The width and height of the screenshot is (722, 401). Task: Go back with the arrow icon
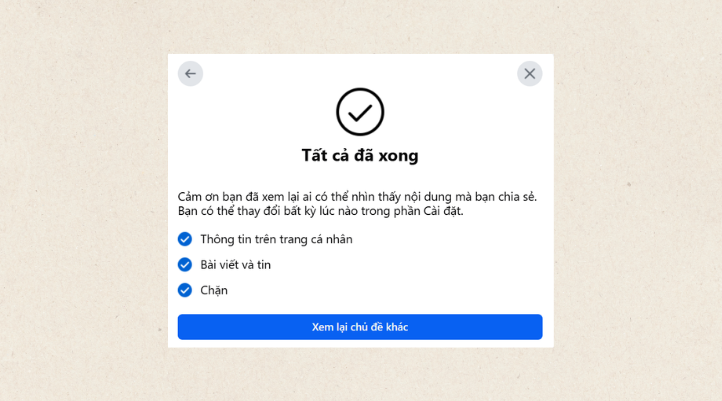(x=190, y=73)
